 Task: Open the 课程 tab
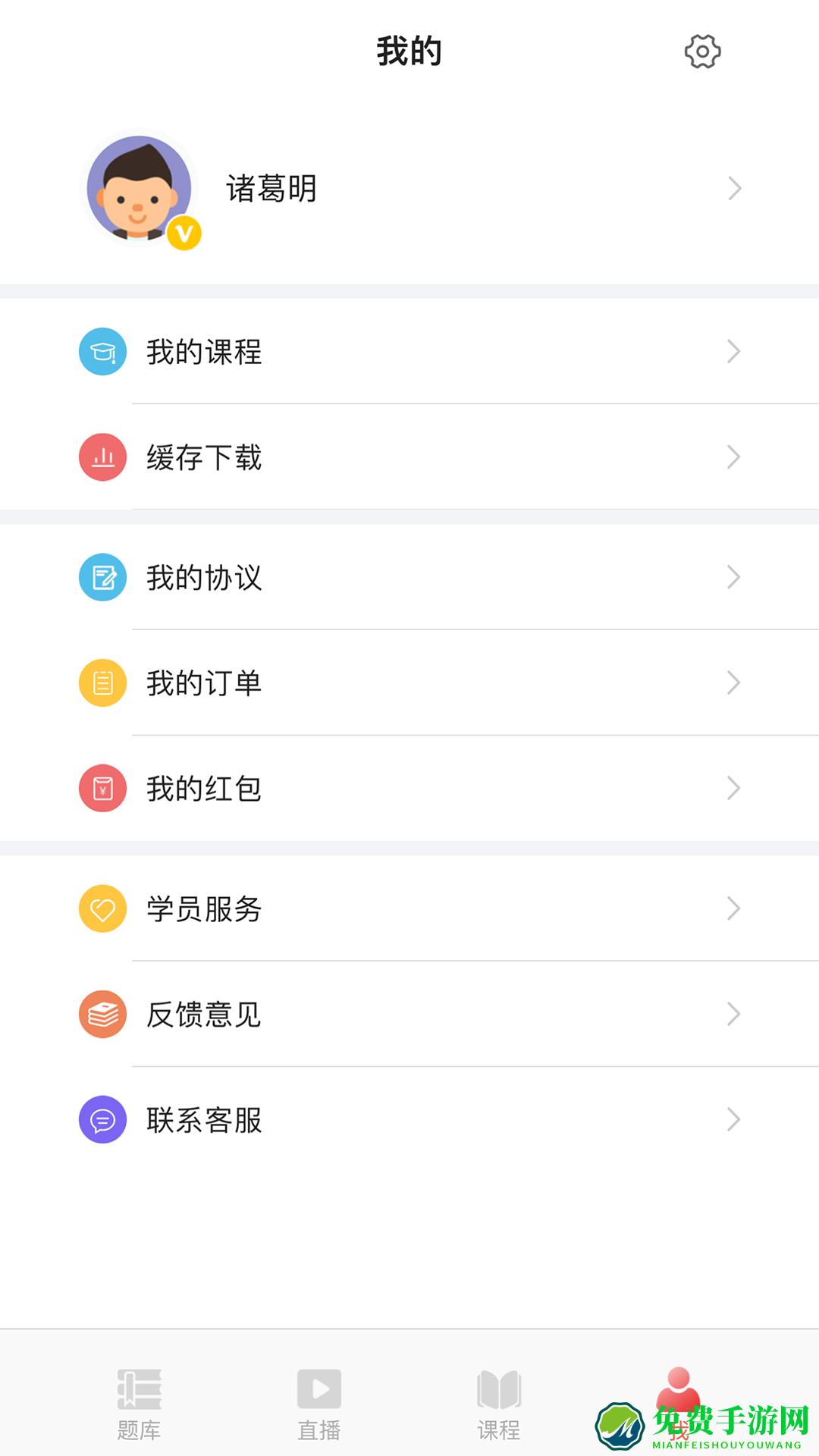click(498, 1407)
